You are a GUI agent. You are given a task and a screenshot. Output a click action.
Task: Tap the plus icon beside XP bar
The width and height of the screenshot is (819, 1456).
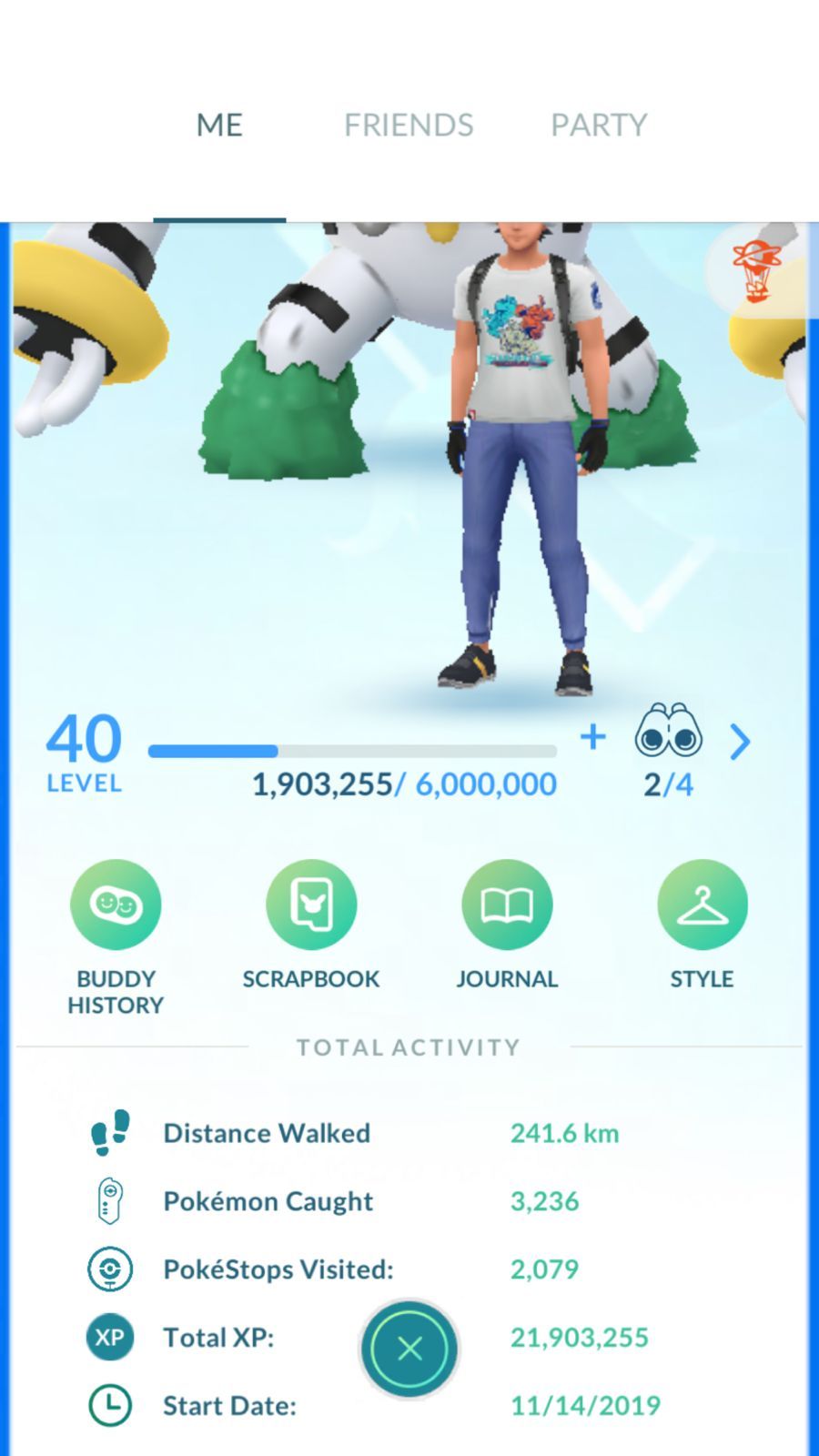click(593, 737)
